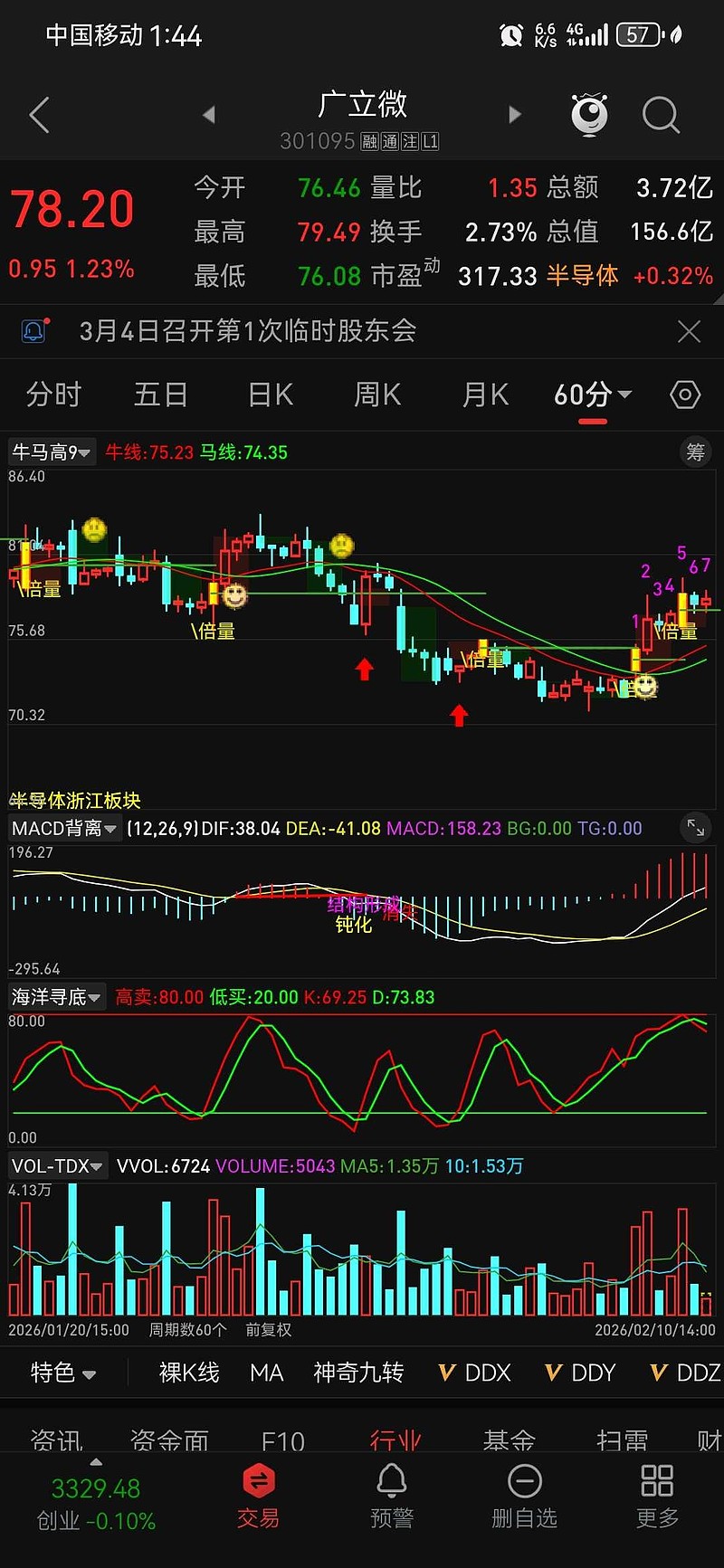Image resolution: width=724 pixels, height=1568 pixels.
Task: Select the 神奇九转 indicator tab
Action: [x=357, y=1373]
